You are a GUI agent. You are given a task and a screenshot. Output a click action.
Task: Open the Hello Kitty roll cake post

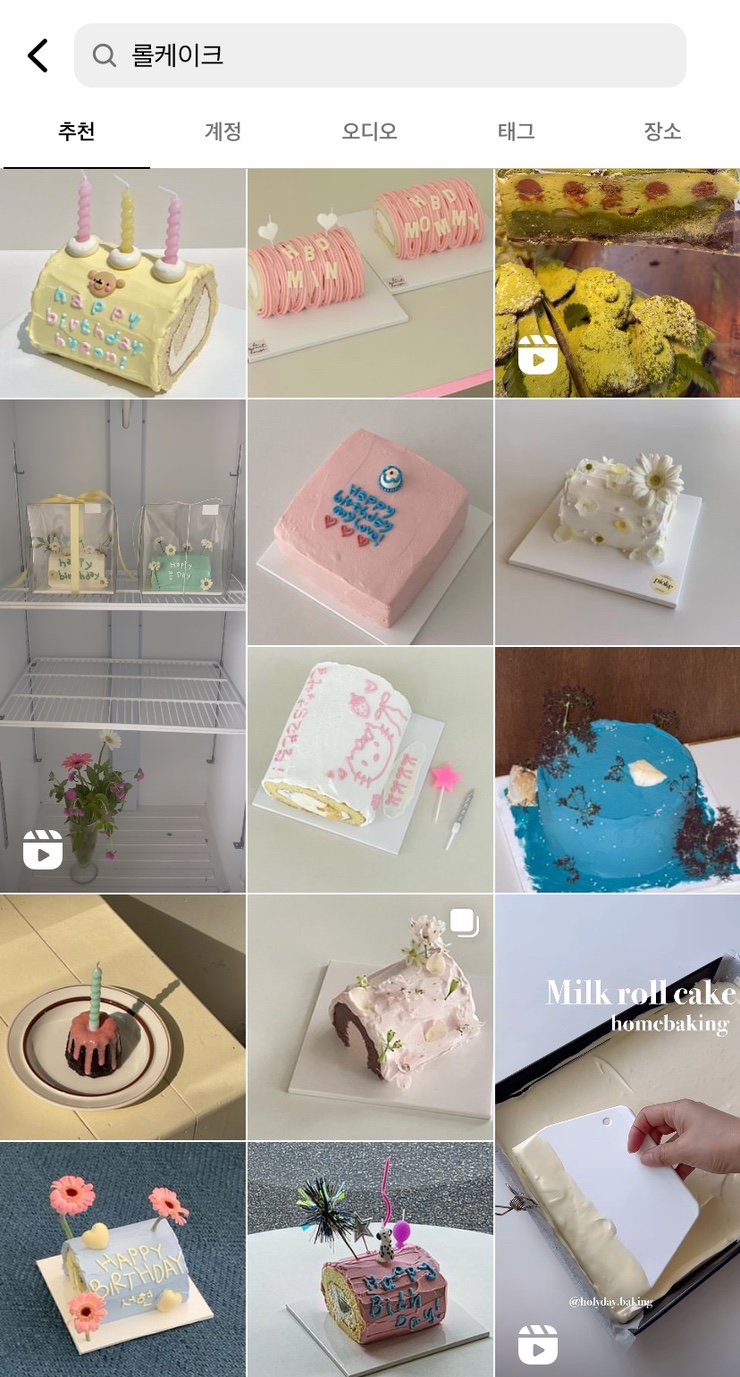[x=370, y=769]
